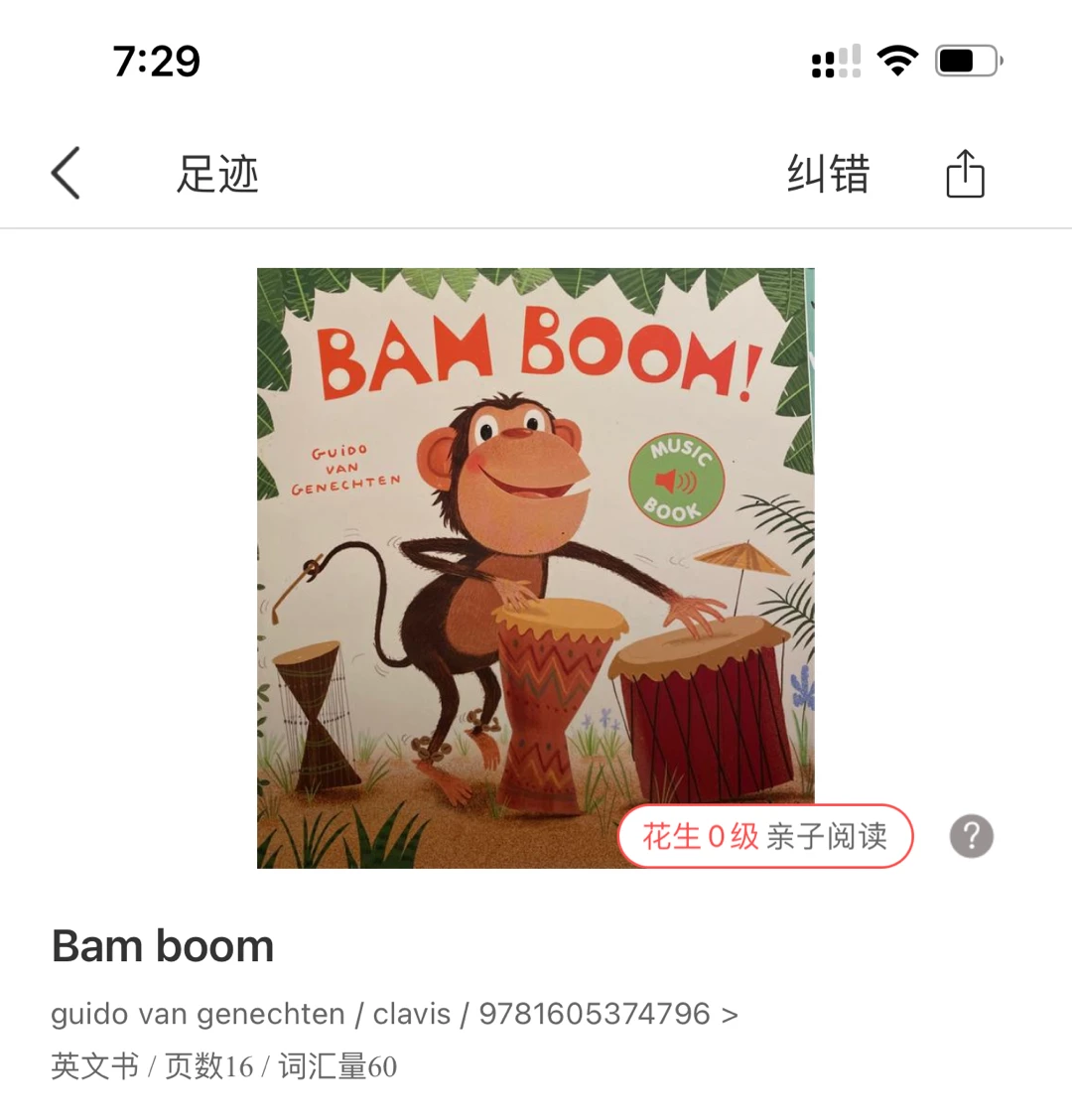Go back with the arrow icon
Image resolution: width=1072 pixels, height=1120 pixels.
pyautogui.click(x=66, y=174)
